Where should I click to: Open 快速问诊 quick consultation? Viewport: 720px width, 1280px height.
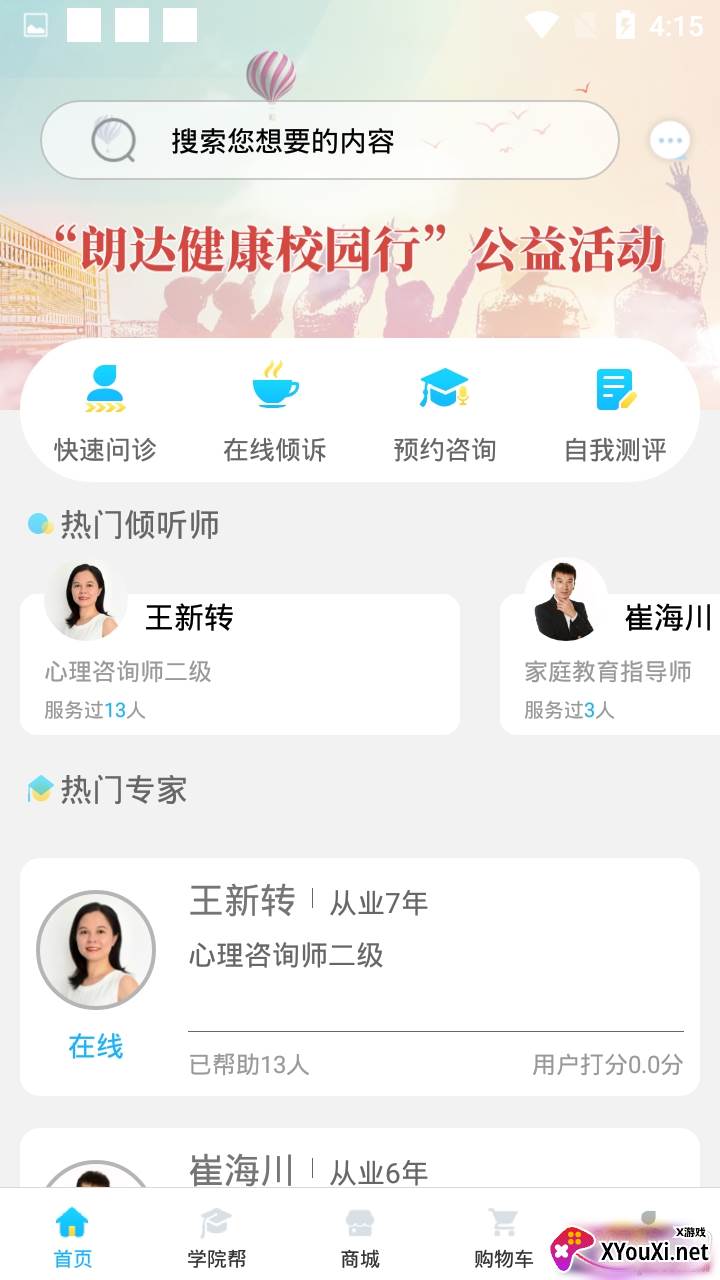coord(105,412)
